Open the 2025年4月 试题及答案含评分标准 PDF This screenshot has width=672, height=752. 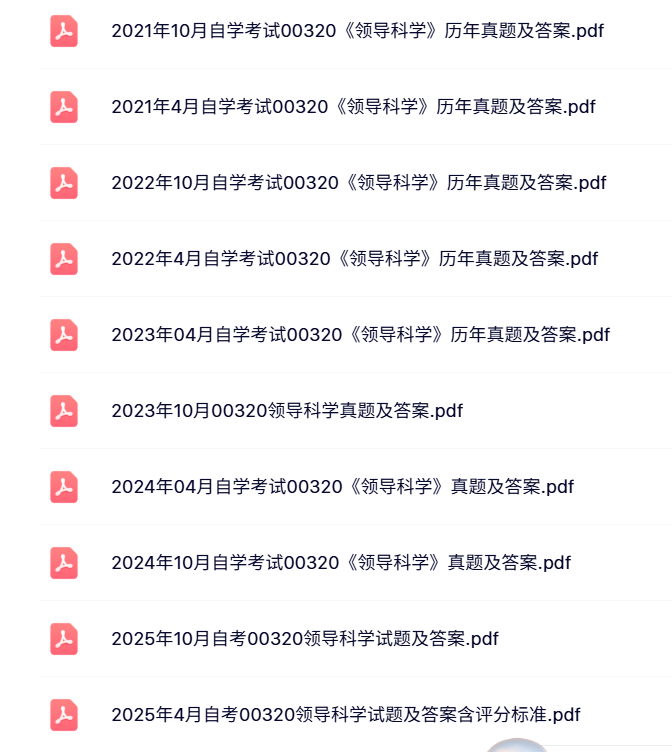pos(345,715)
